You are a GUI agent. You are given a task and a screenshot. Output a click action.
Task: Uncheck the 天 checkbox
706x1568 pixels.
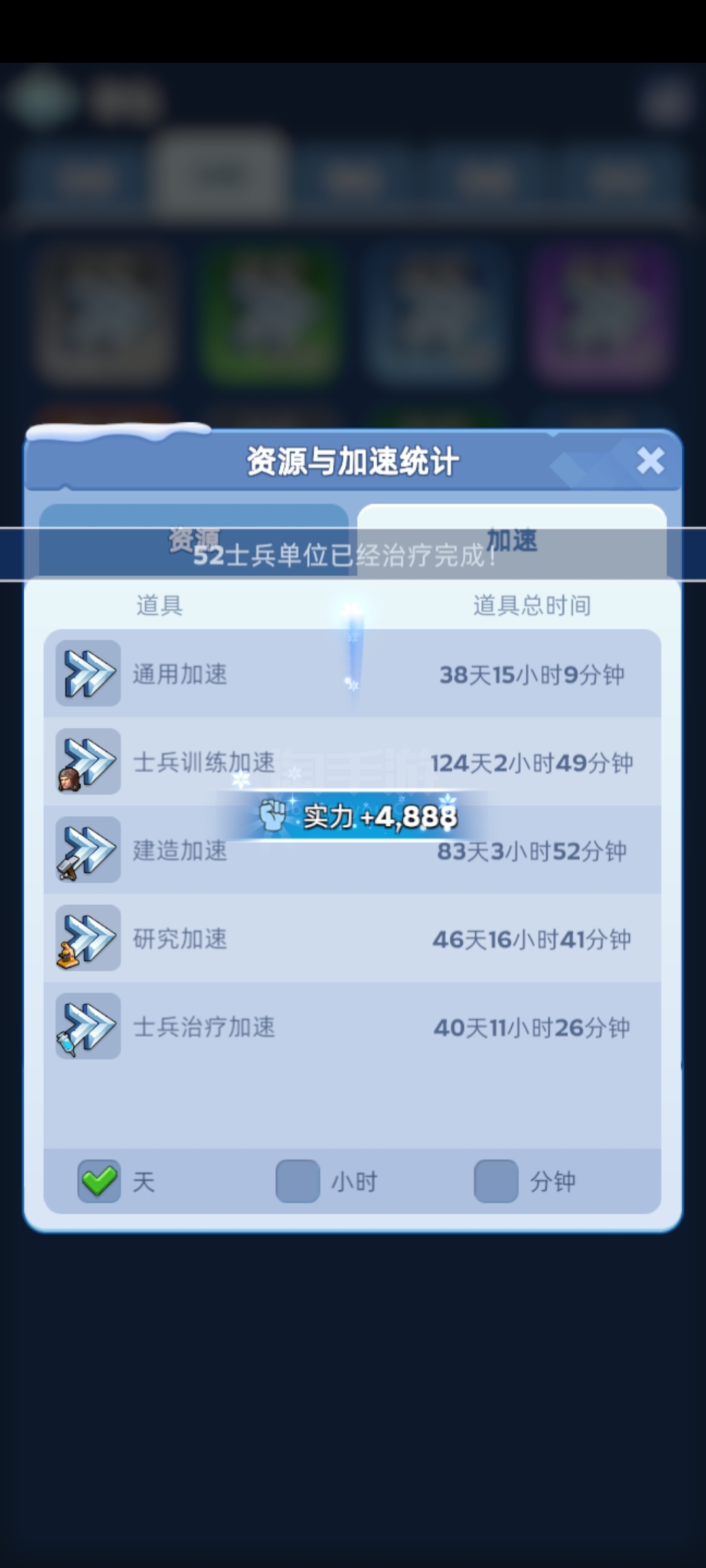point(99,1181)
